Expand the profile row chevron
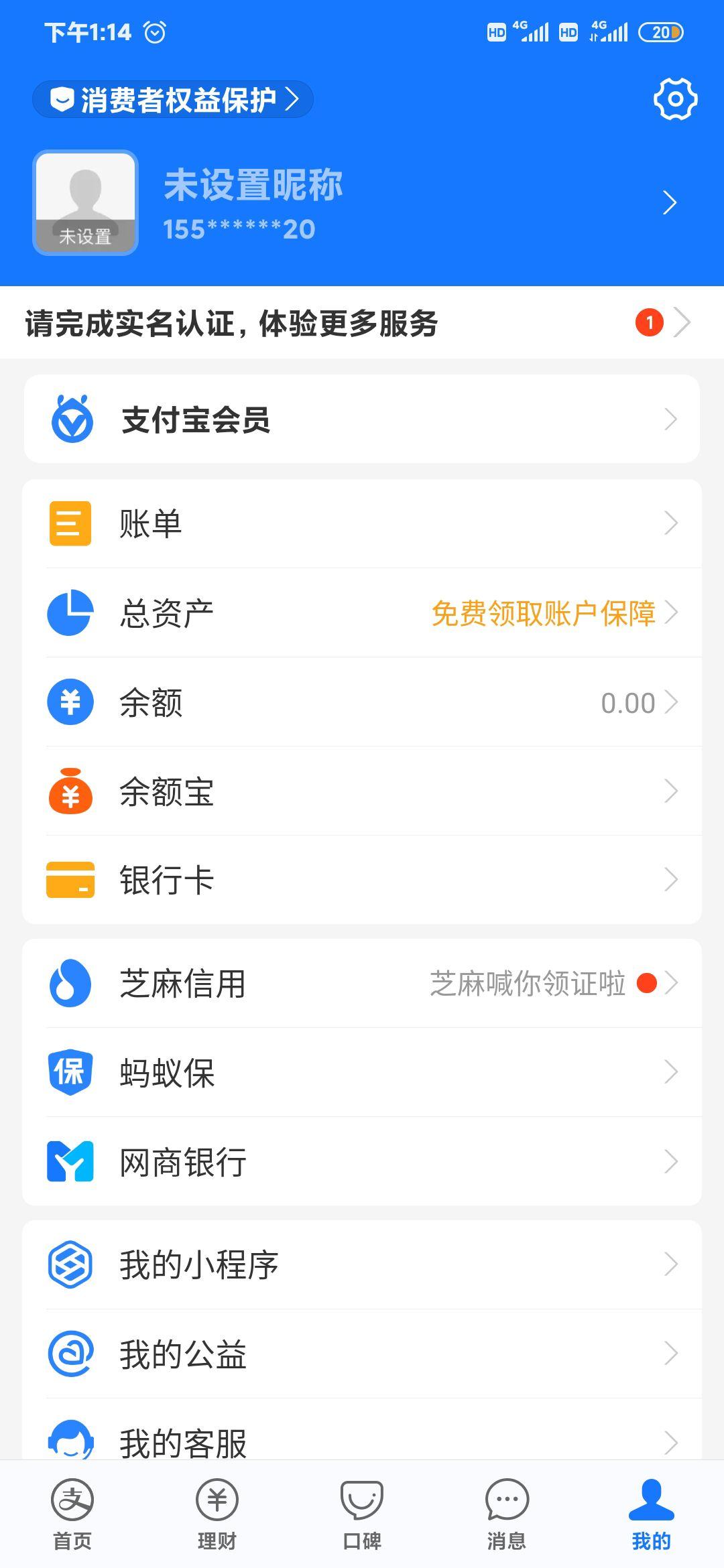724x1568 pixels. click(670, 203)
